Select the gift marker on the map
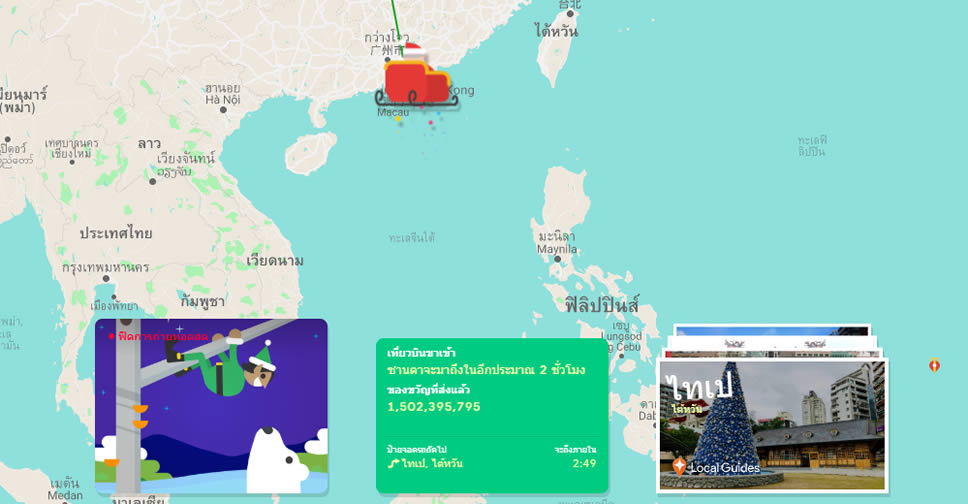Screen dimensions: 968x504 tap(934, 366)
